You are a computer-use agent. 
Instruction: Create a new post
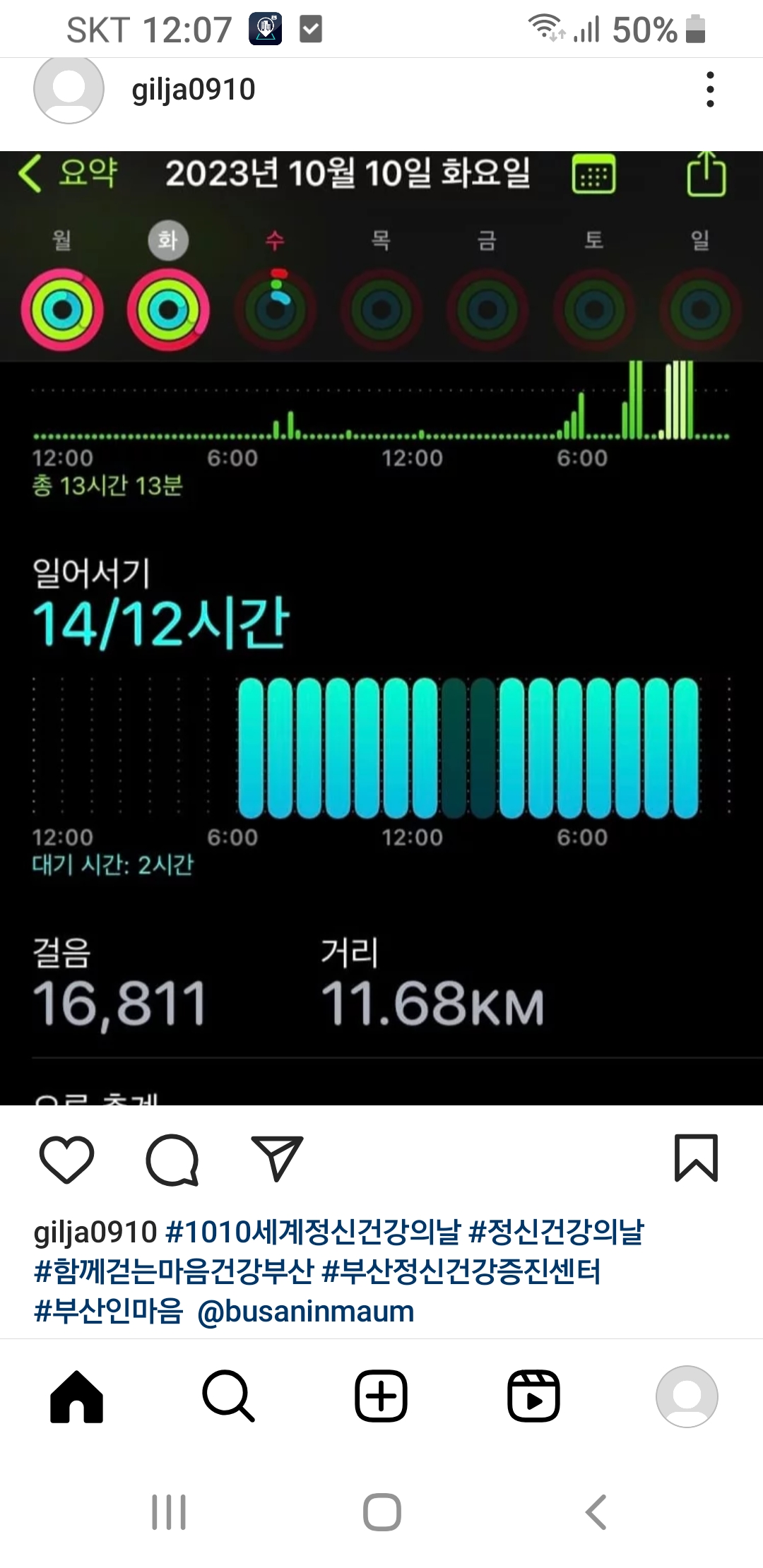pos(381,1396)
